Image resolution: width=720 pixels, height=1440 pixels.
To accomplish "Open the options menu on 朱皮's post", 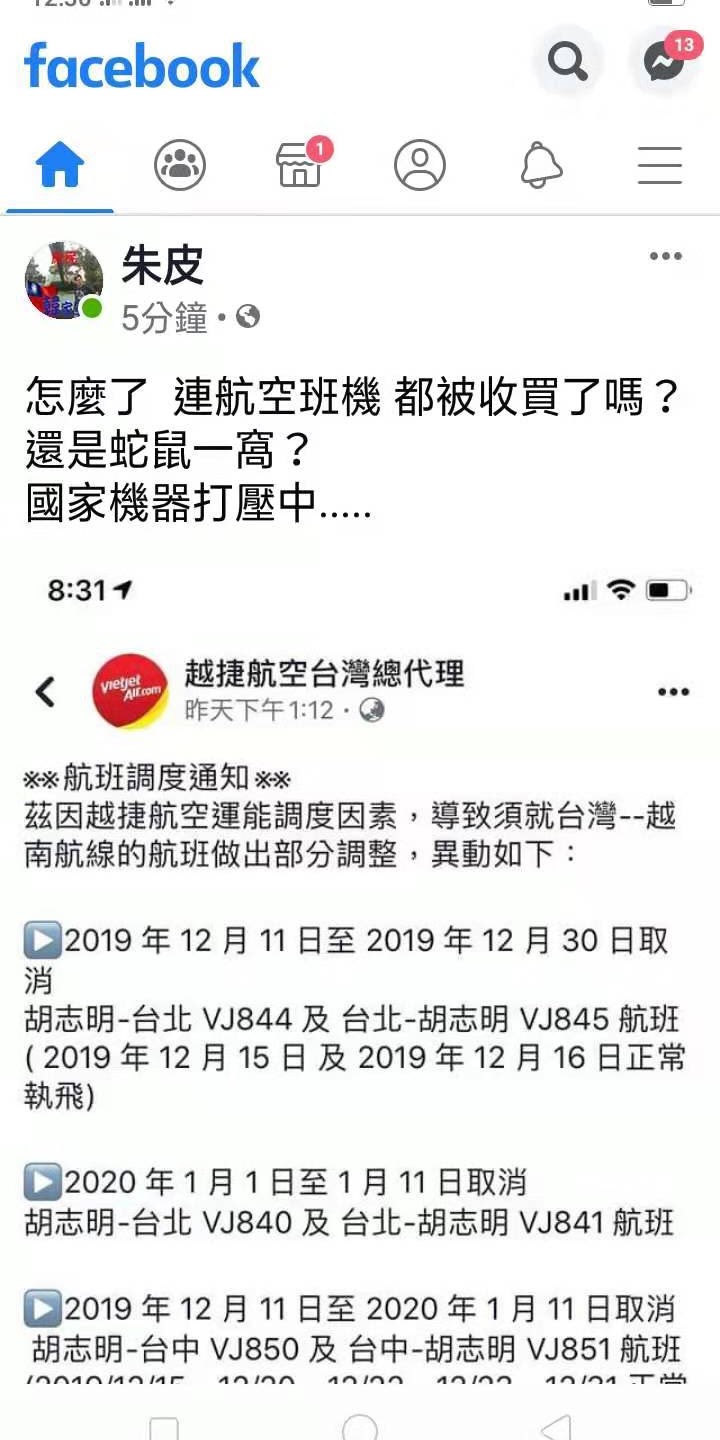I will [x=665, y=257].
